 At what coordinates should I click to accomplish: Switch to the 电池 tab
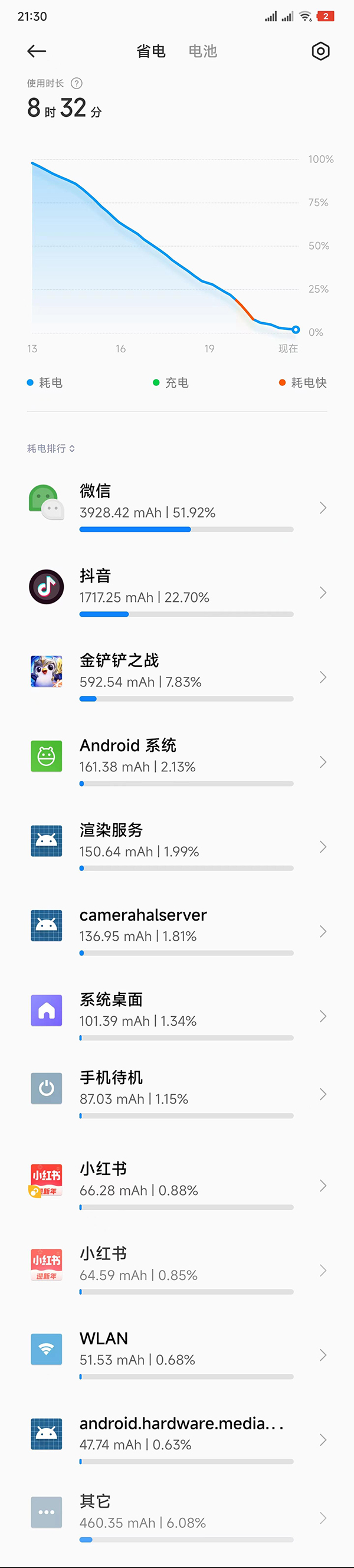coord(202,51)
